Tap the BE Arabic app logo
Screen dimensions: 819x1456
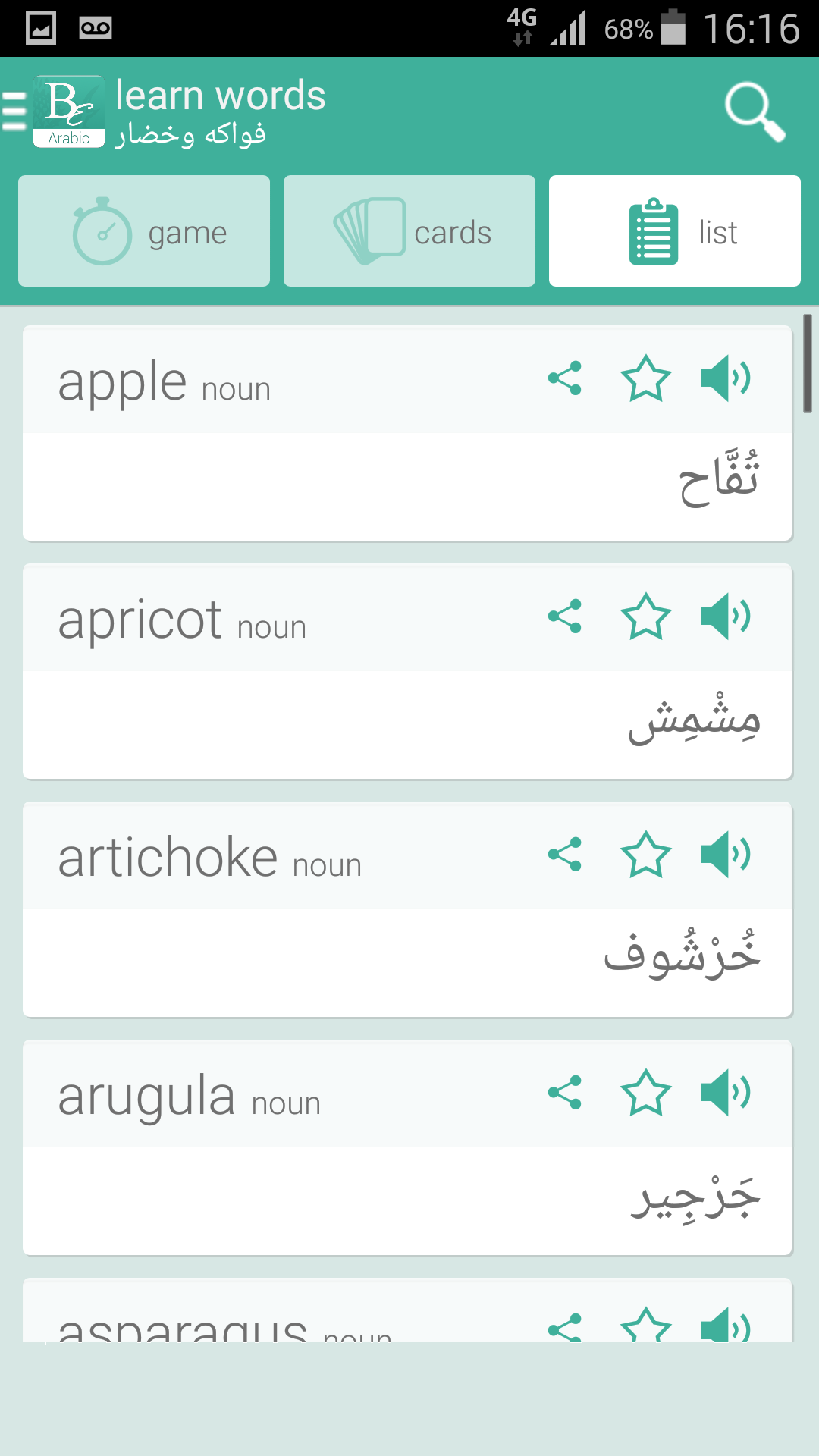pyautogui.click(x=69, y=110)
